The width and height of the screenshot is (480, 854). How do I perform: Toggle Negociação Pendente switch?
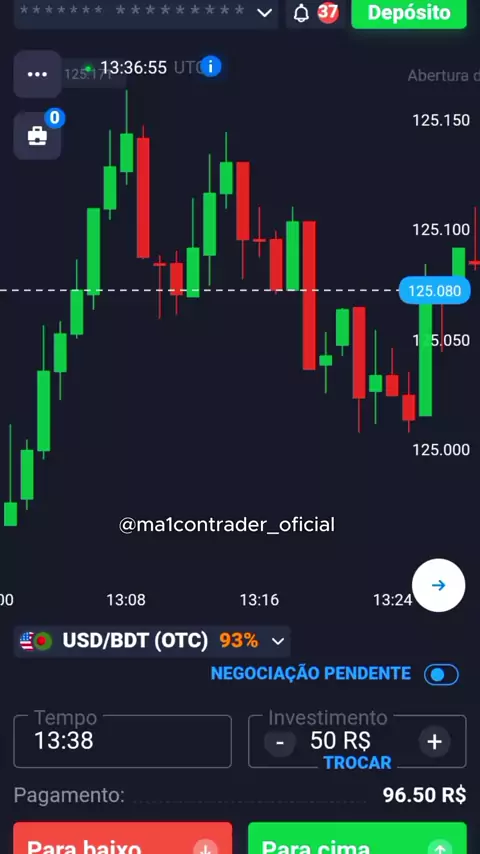tap(441, 674)
